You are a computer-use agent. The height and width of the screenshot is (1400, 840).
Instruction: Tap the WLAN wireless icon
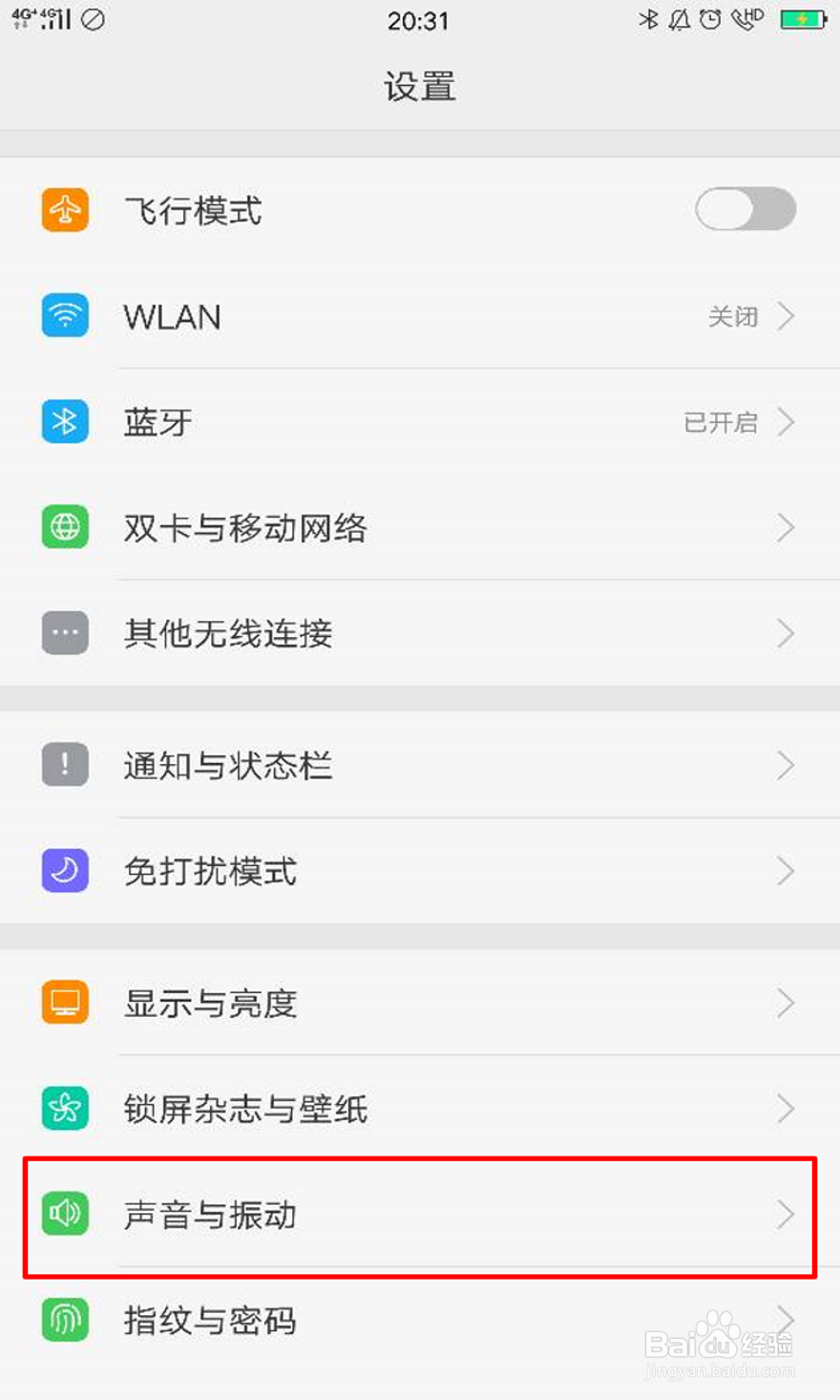[x=64, y=316]
